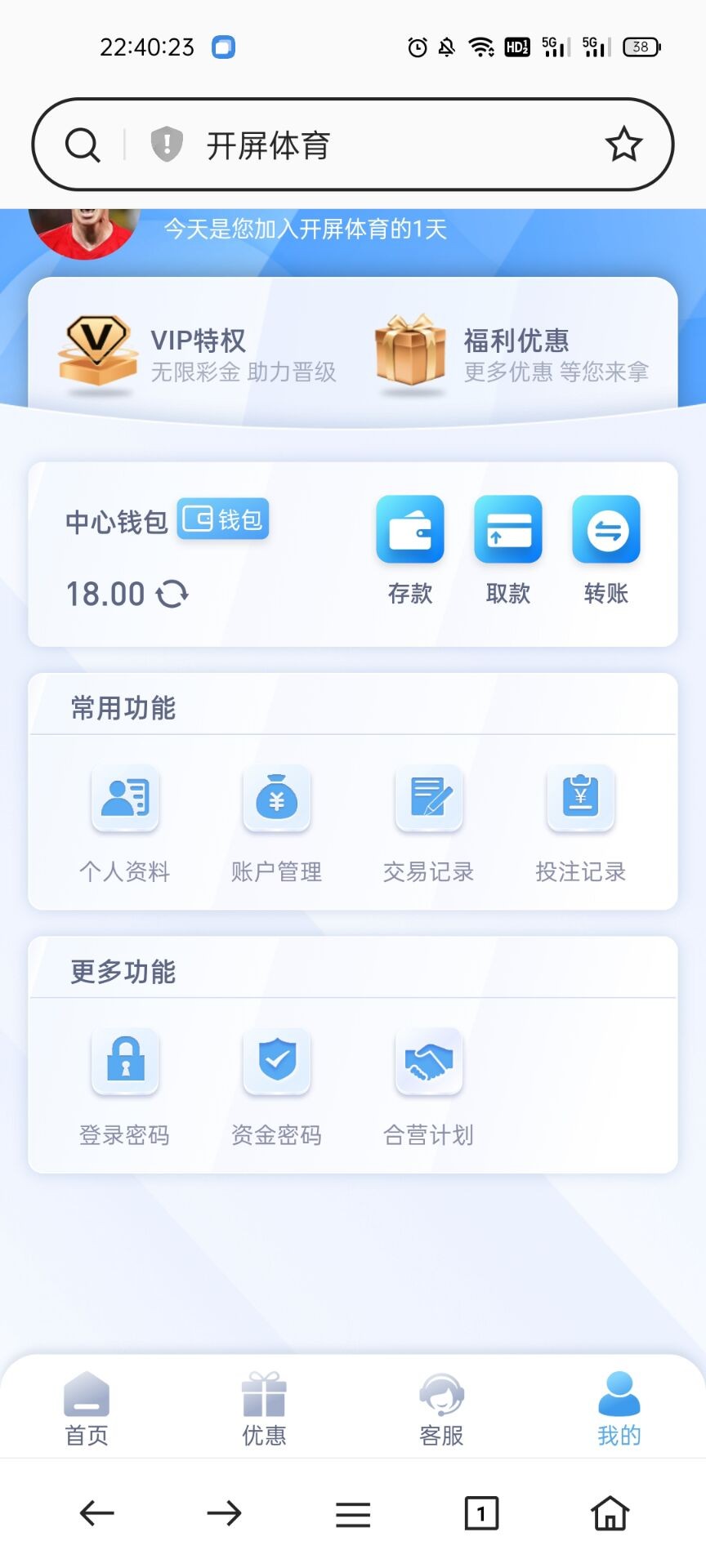Screen dimensions: 706x1568
Task: Tap the search icon in address bar
Action: point(83,145)
